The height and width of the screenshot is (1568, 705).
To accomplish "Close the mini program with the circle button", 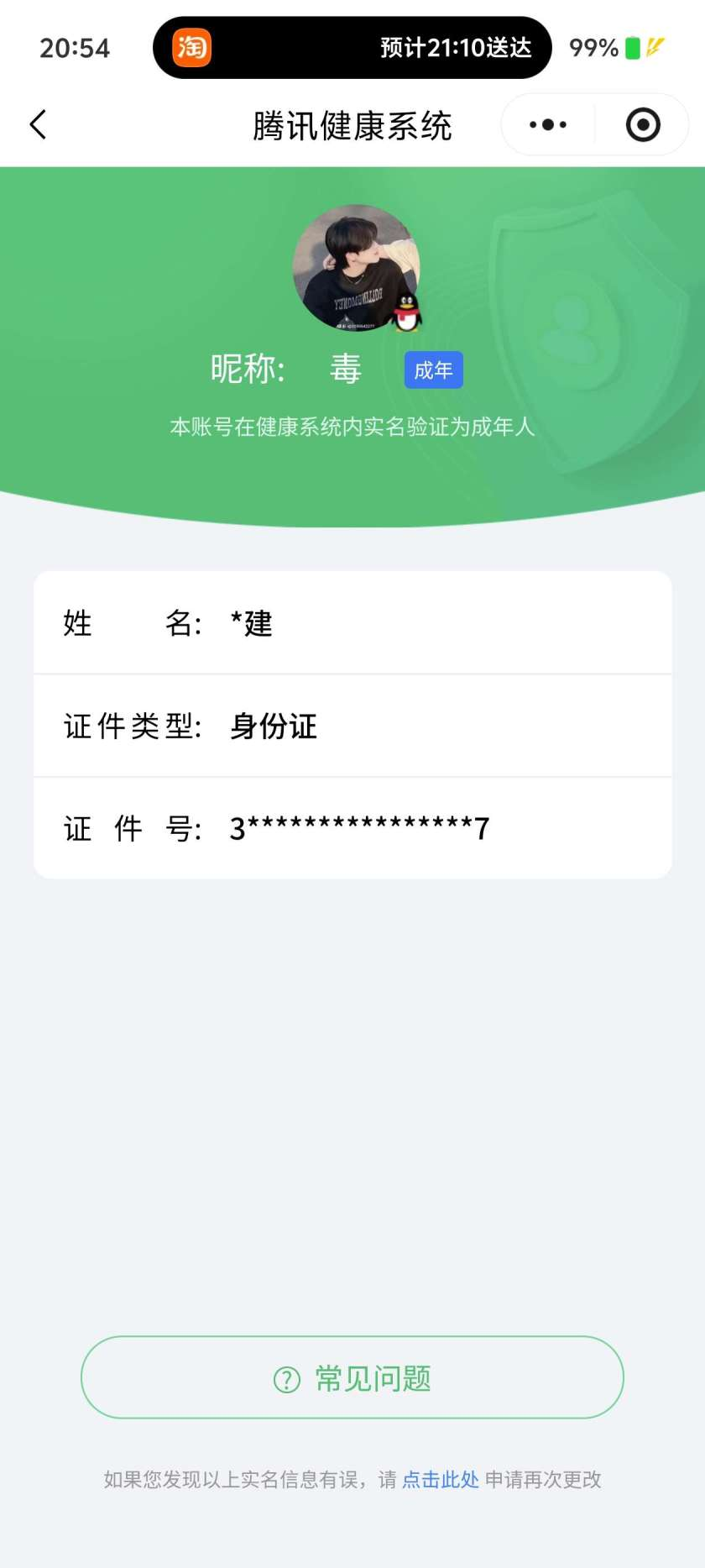I will click(x=643, y=125).
